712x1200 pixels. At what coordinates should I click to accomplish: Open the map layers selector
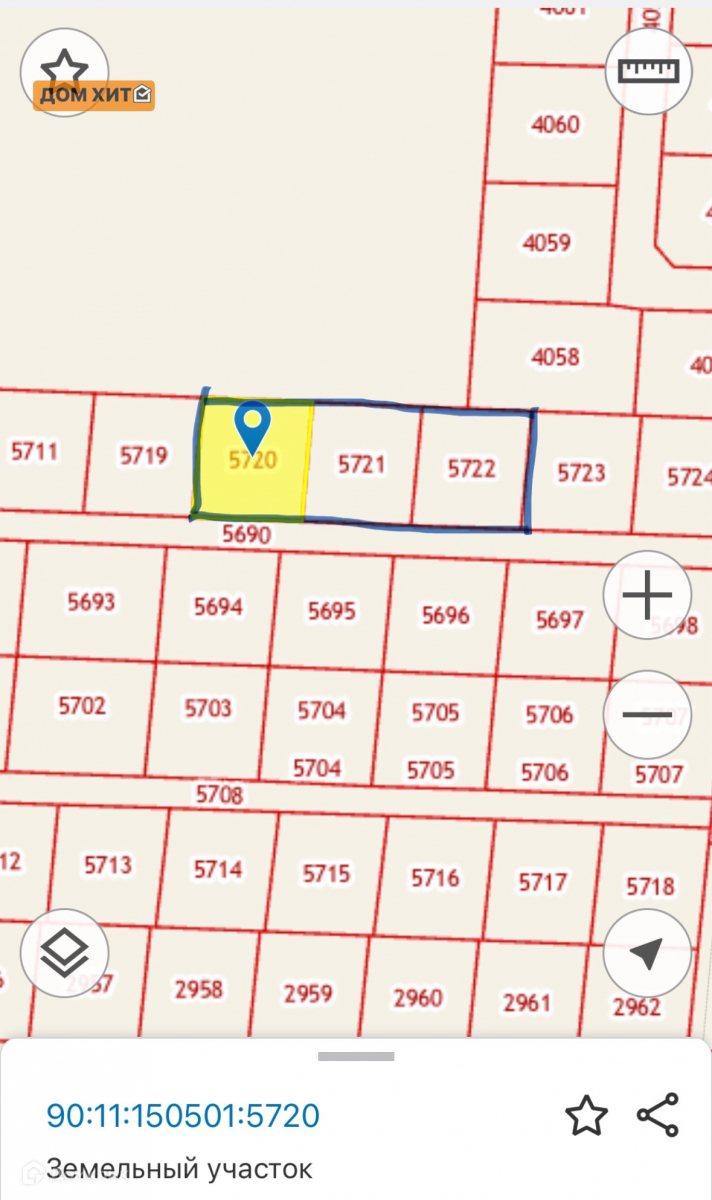[65, 952]
